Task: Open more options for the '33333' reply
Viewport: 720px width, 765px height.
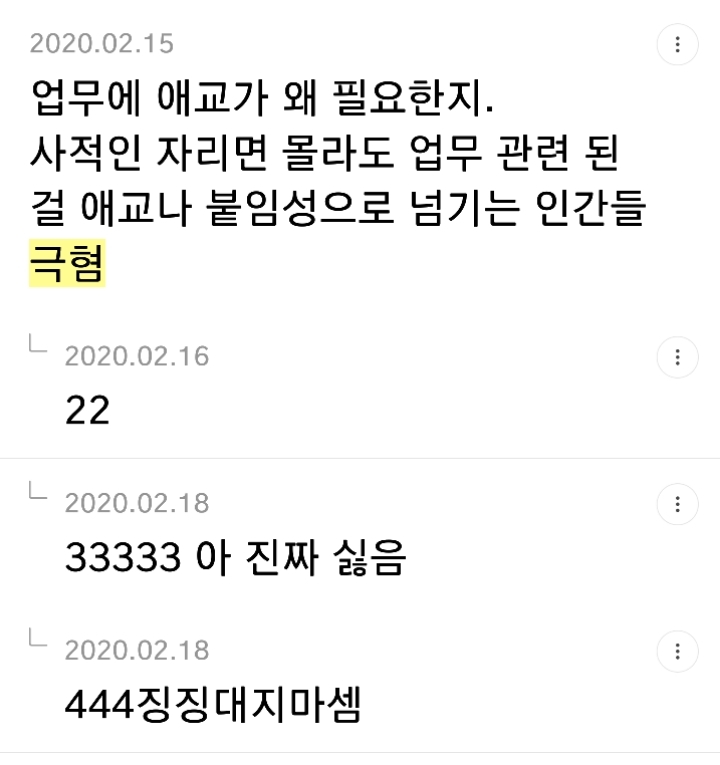Action: coord(679,504)
